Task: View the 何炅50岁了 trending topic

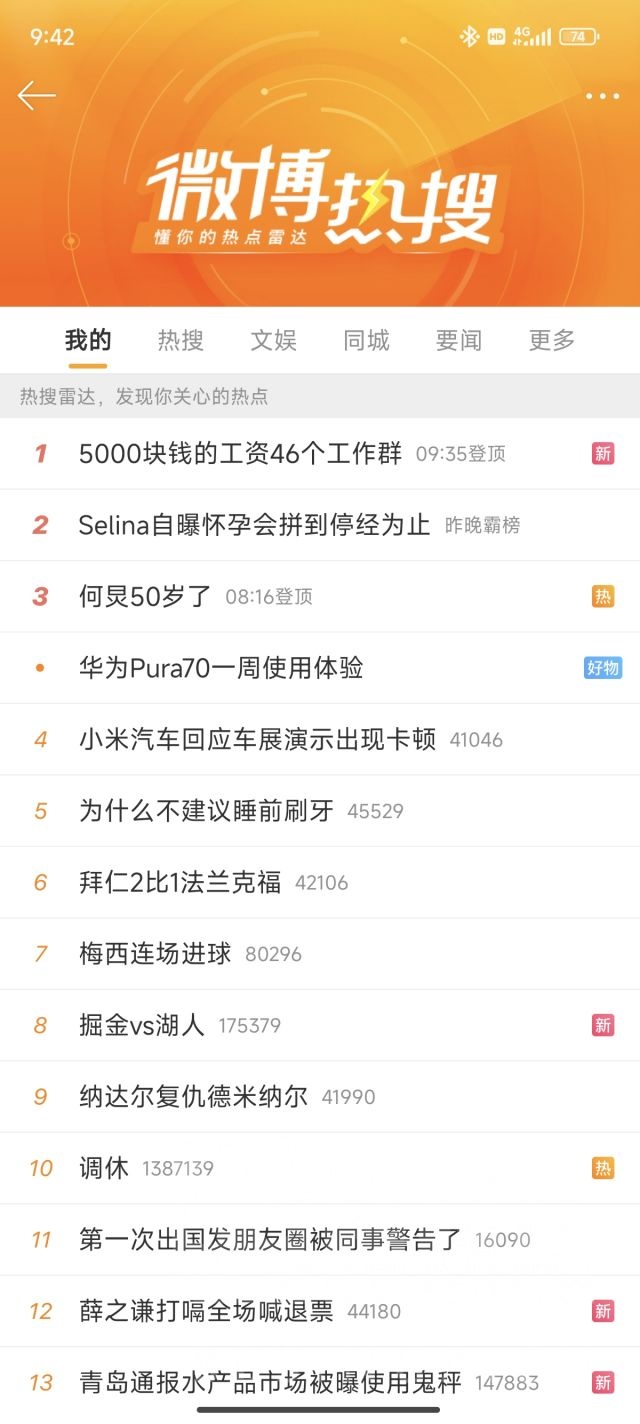Action: pos(145,597)
